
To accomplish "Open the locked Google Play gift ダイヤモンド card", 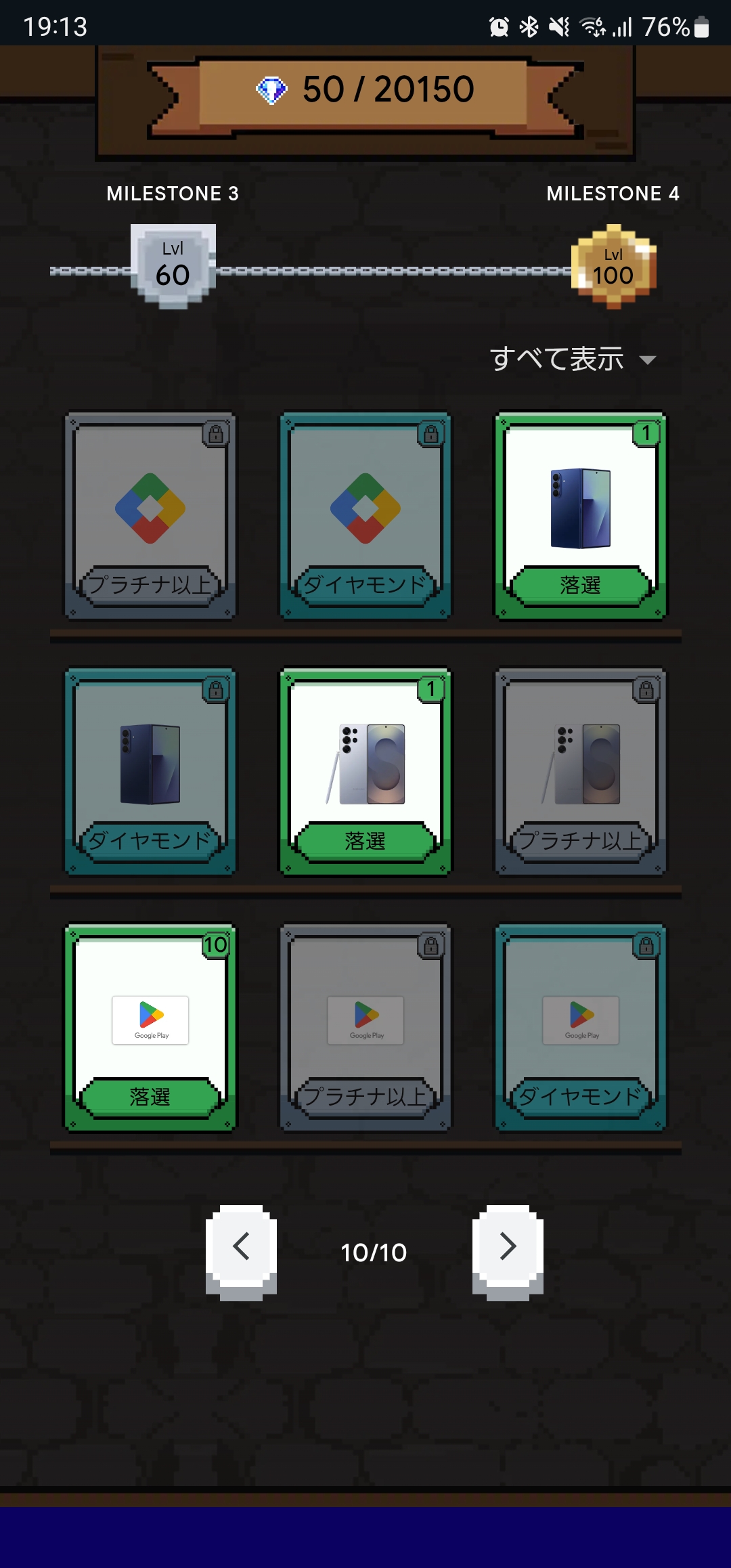I will (580, 1026).
